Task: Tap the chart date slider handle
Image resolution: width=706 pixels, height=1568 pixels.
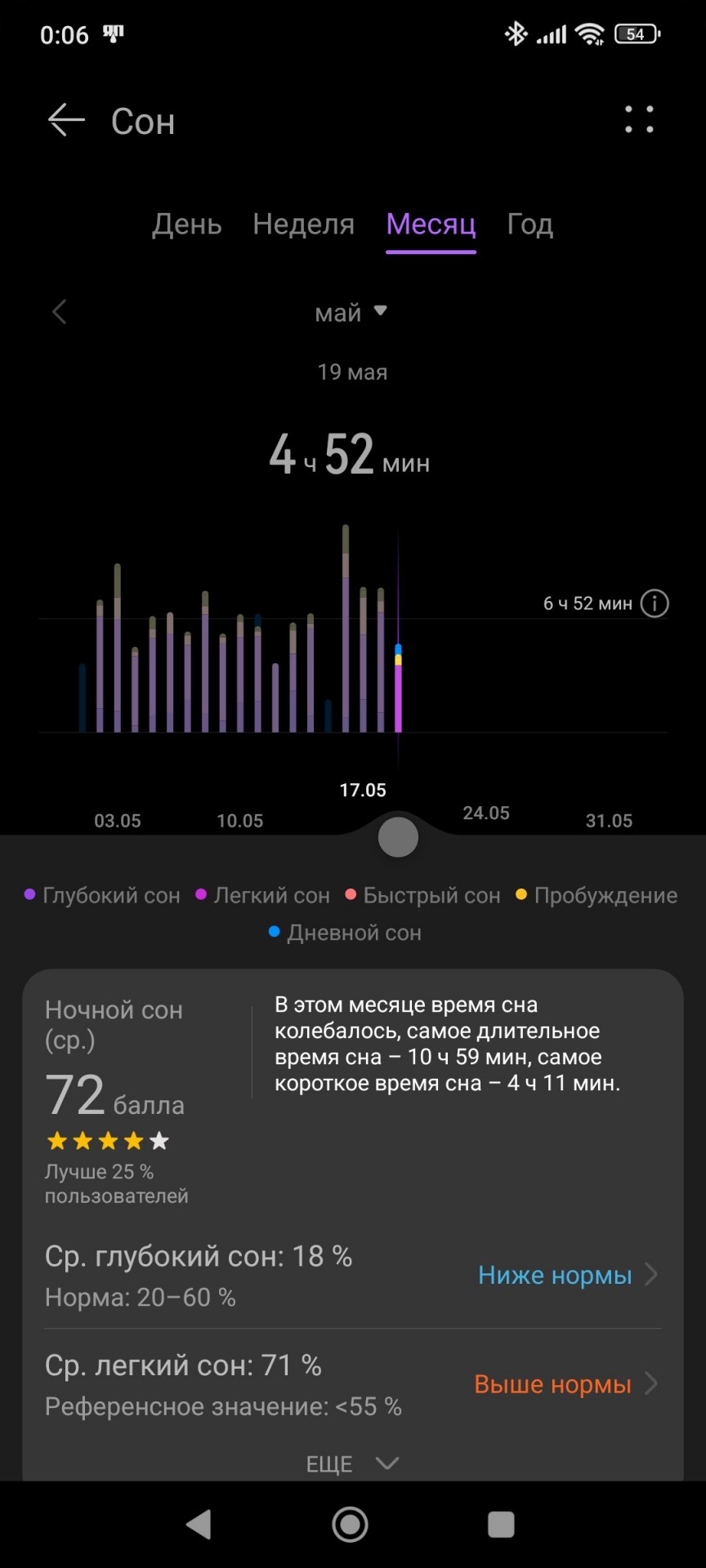Action: pyautogui.click(x=398, y=837)
